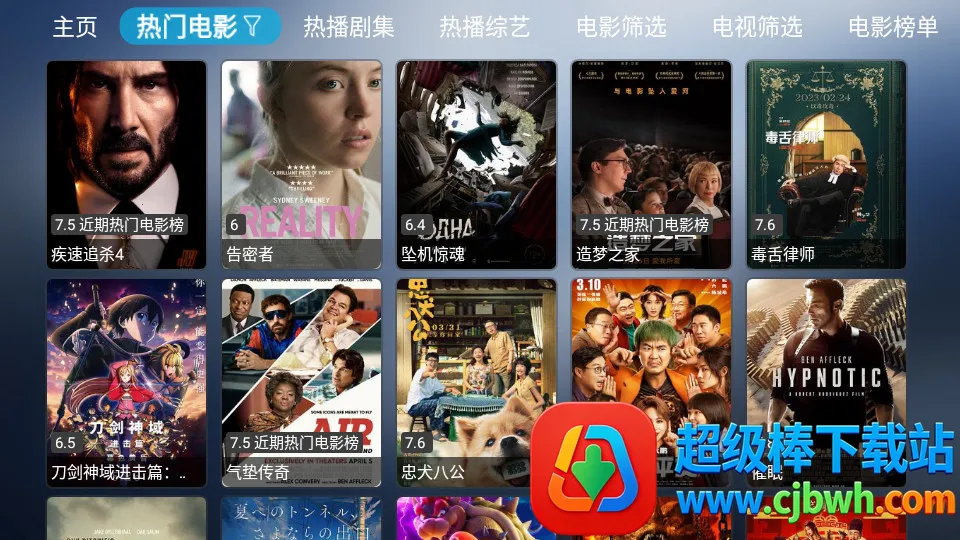The width and height of the screenshot is (960, 540).
Task: Go to the 电影筛选 tab
Action: click(621, 27)
